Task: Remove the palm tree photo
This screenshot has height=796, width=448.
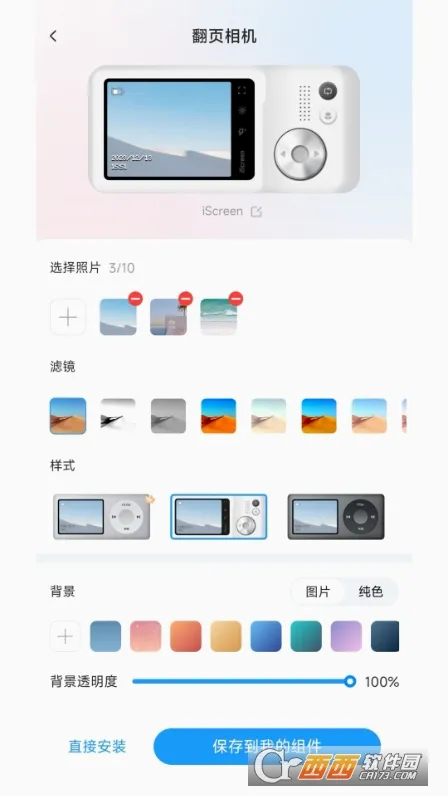Action: (186, 298)
